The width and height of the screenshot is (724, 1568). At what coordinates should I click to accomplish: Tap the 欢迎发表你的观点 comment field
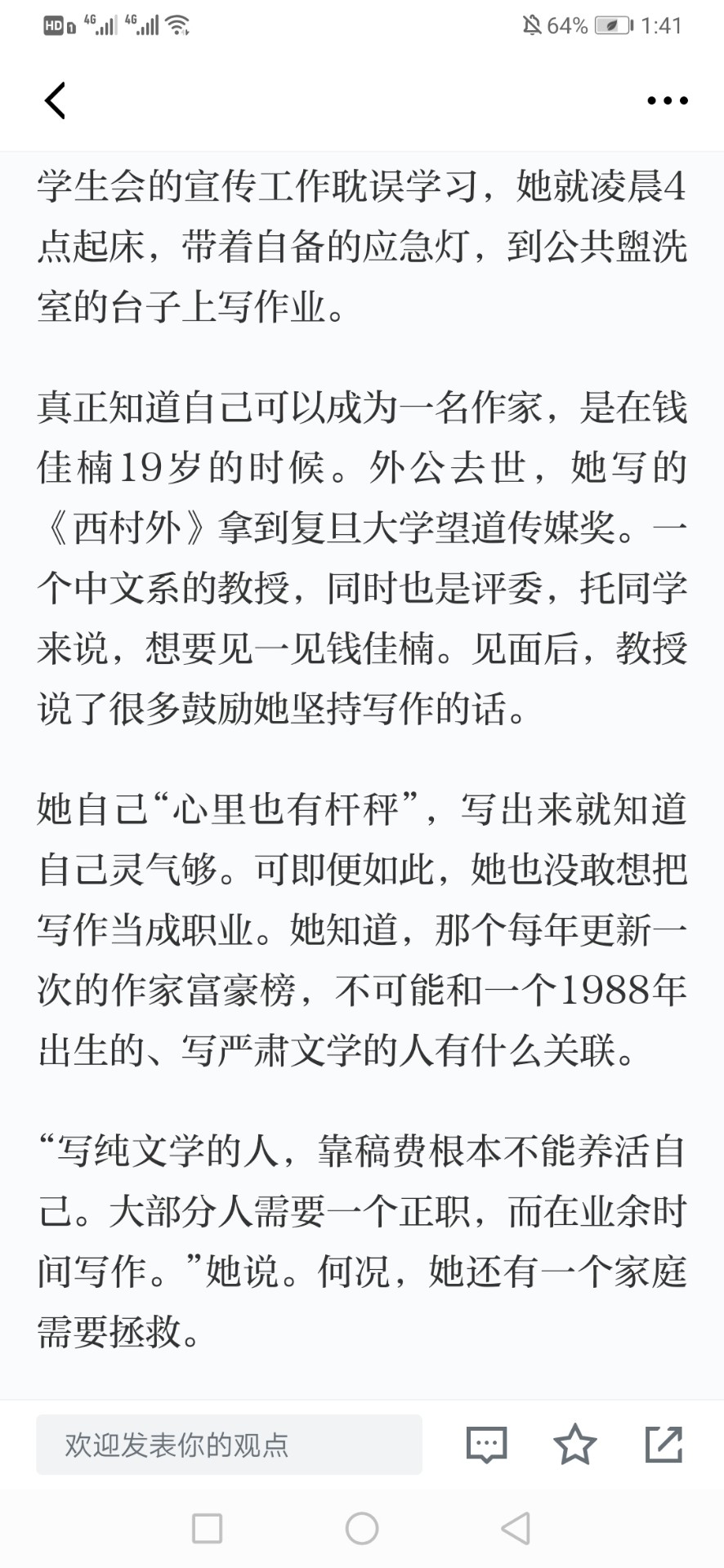tap(229, 1445)
